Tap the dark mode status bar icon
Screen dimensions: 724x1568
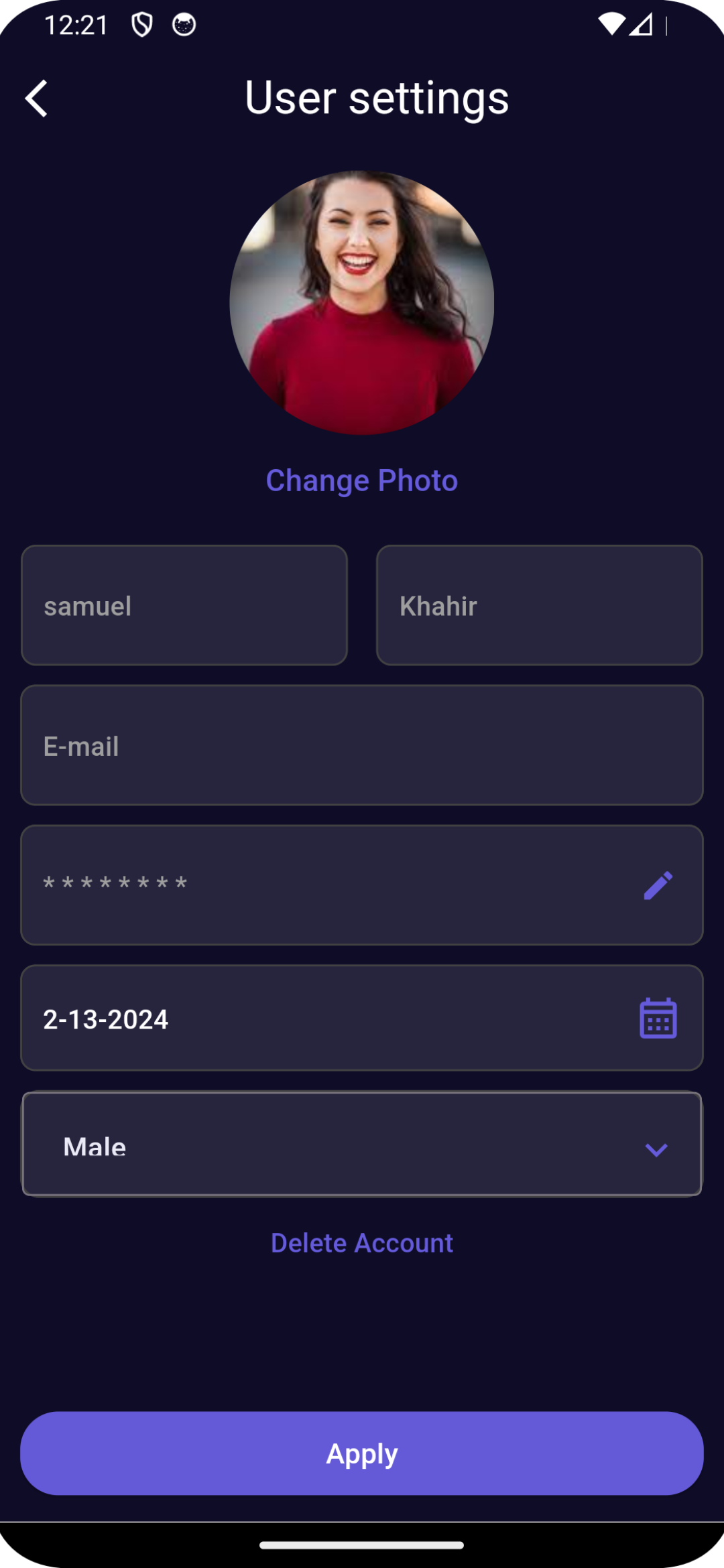point(182,23)
